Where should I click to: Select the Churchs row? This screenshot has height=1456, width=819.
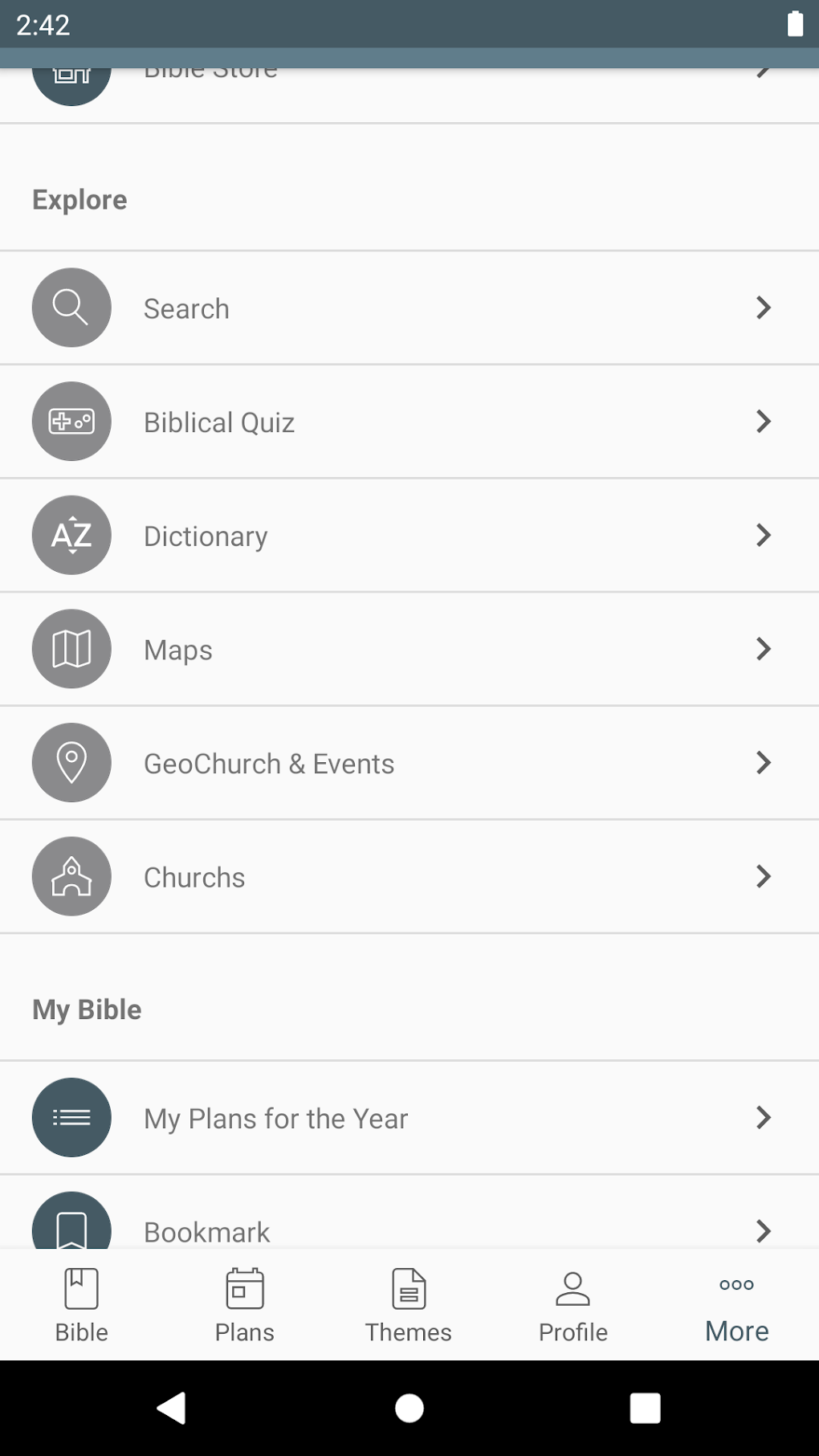click(x=409, y=877)
